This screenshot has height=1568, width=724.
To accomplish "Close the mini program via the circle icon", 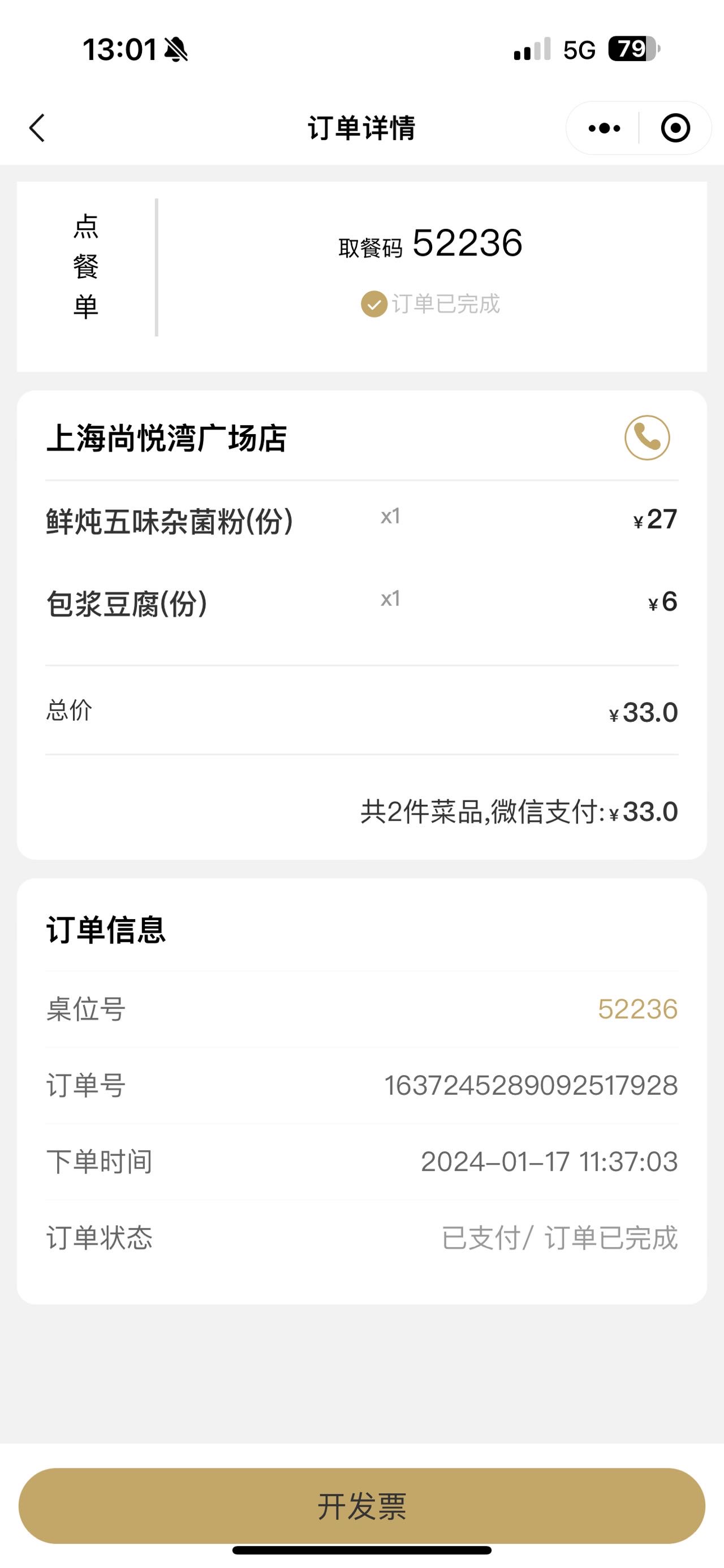I will point(675,128).
